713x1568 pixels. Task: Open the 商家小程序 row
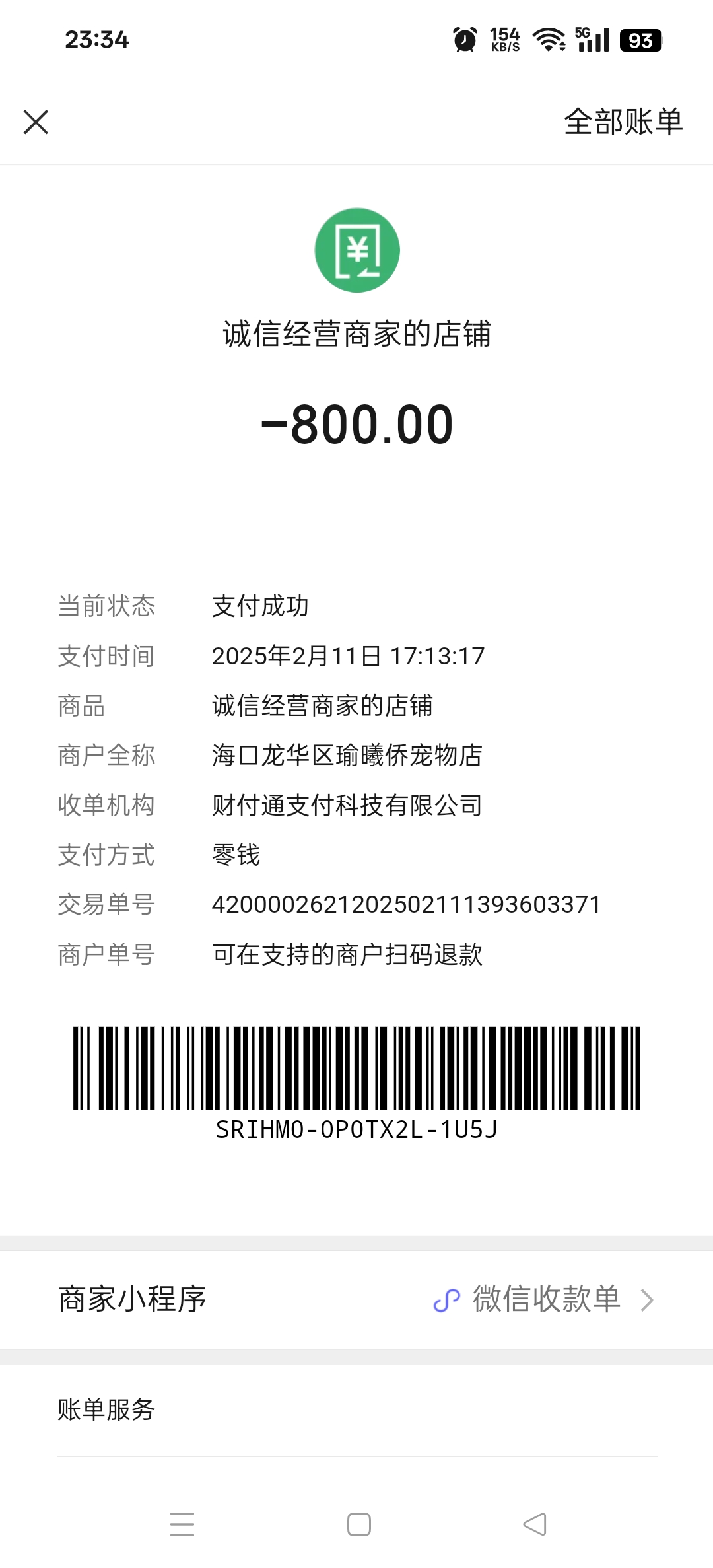pos(132,1299)
